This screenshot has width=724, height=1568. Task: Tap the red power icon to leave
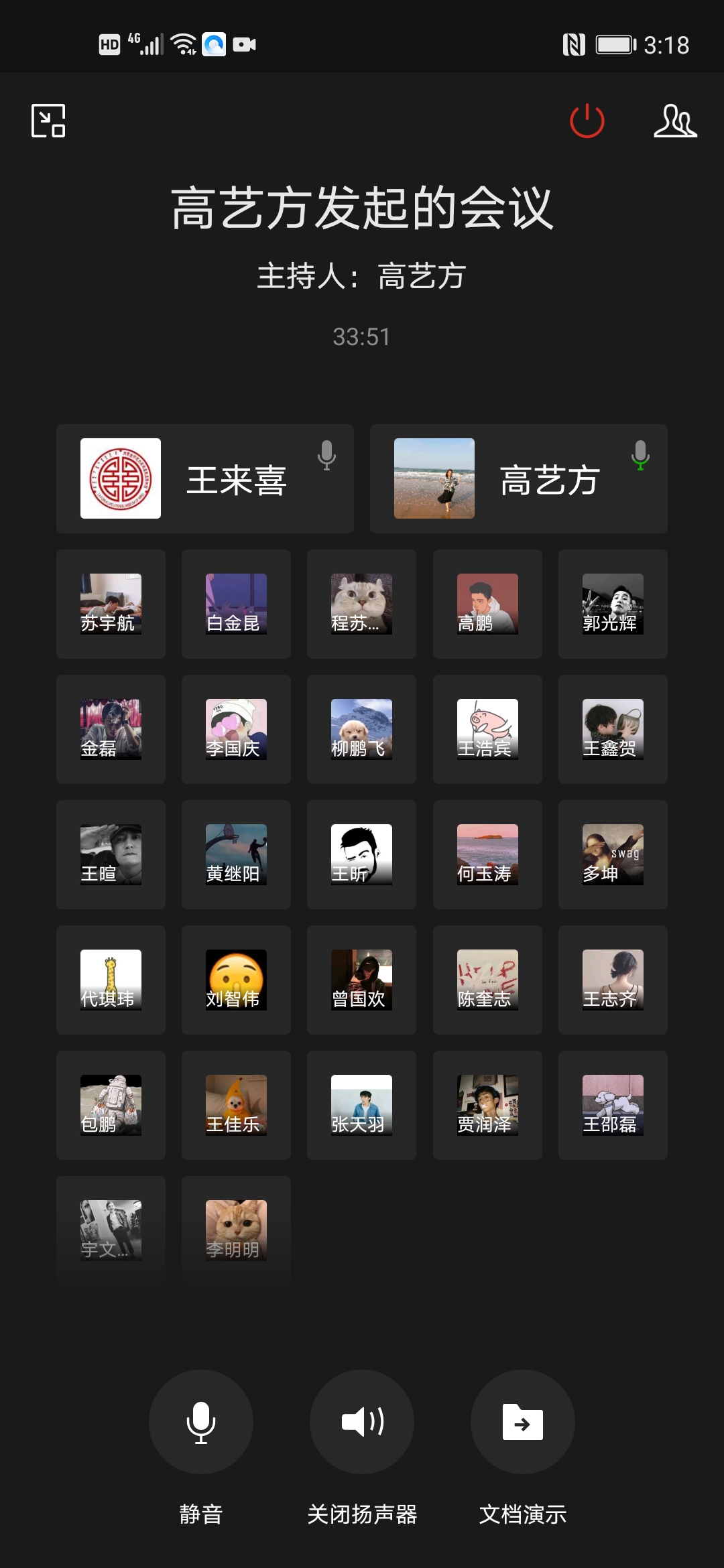click(587, 121)
